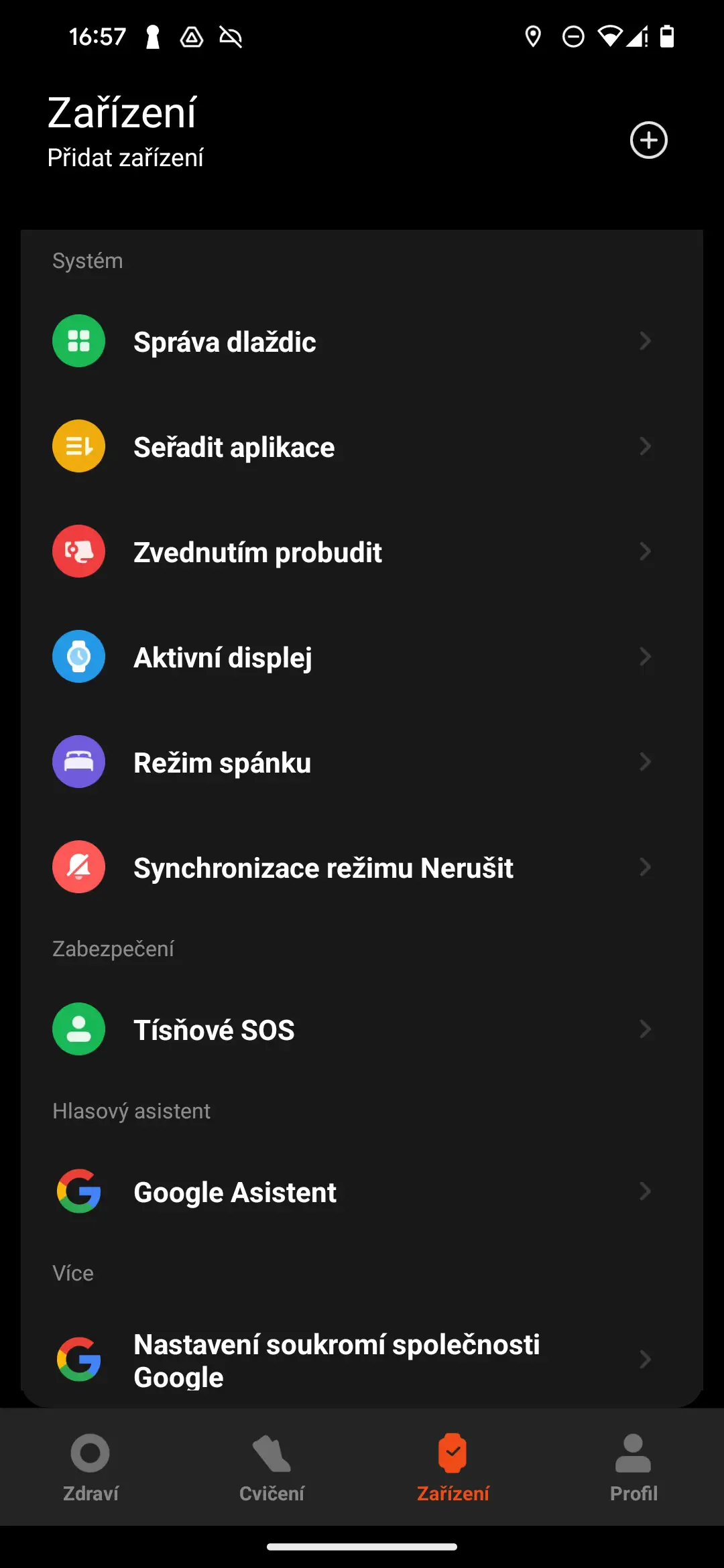Open Zvednutím probudit setting
This screenshot has height=1568, width=724.
362,551
